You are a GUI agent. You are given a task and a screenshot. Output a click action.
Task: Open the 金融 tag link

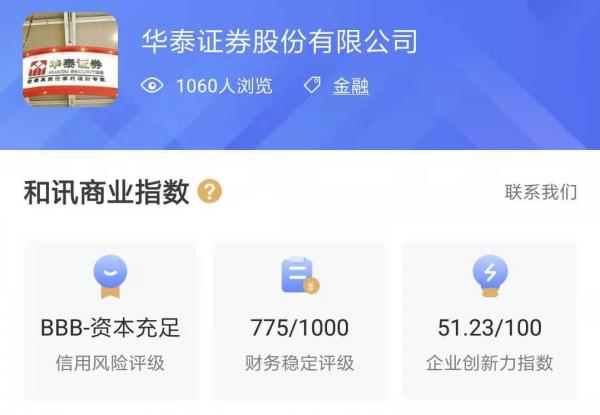350,86
